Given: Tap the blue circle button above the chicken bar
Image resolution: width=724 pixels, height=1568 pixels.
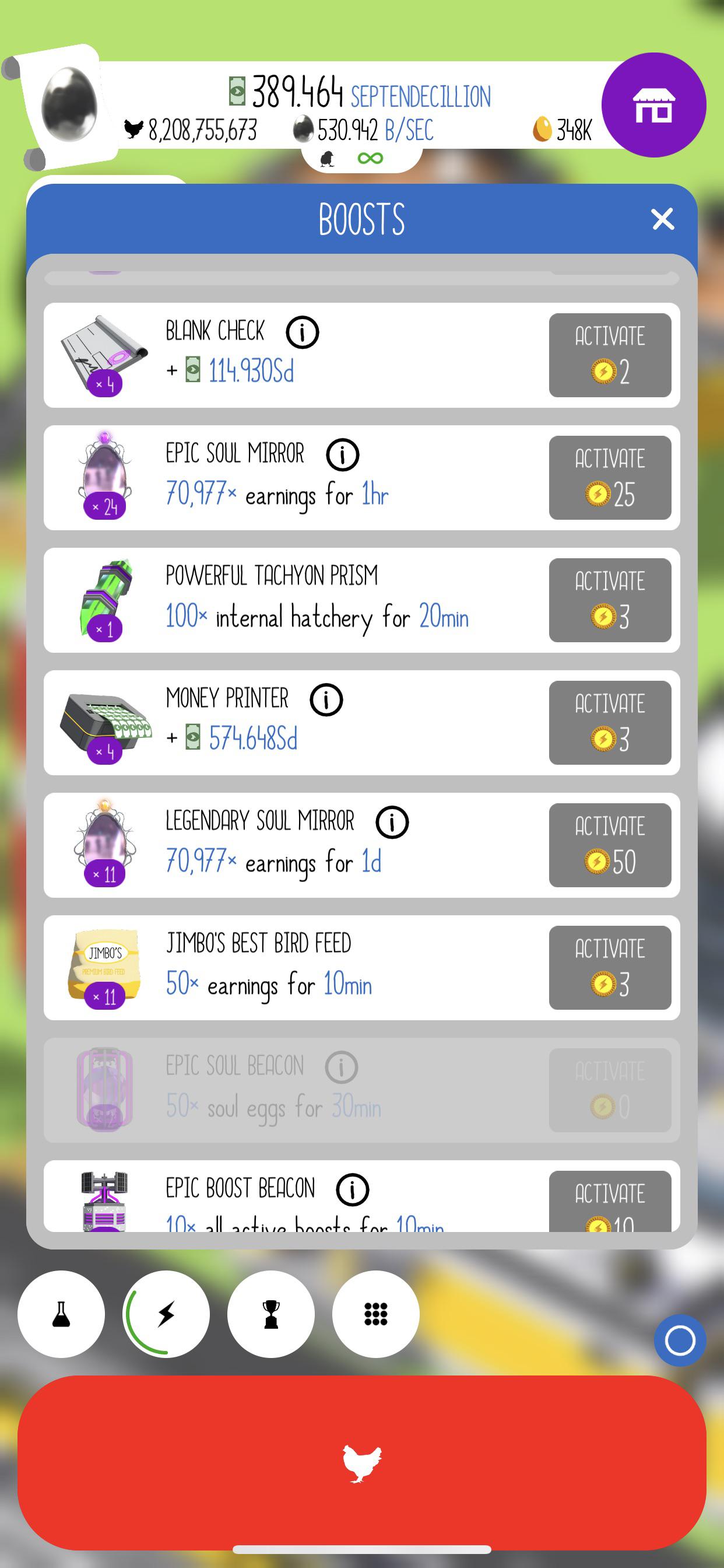Looking at the screenshot, I should tap(680, 1340).
